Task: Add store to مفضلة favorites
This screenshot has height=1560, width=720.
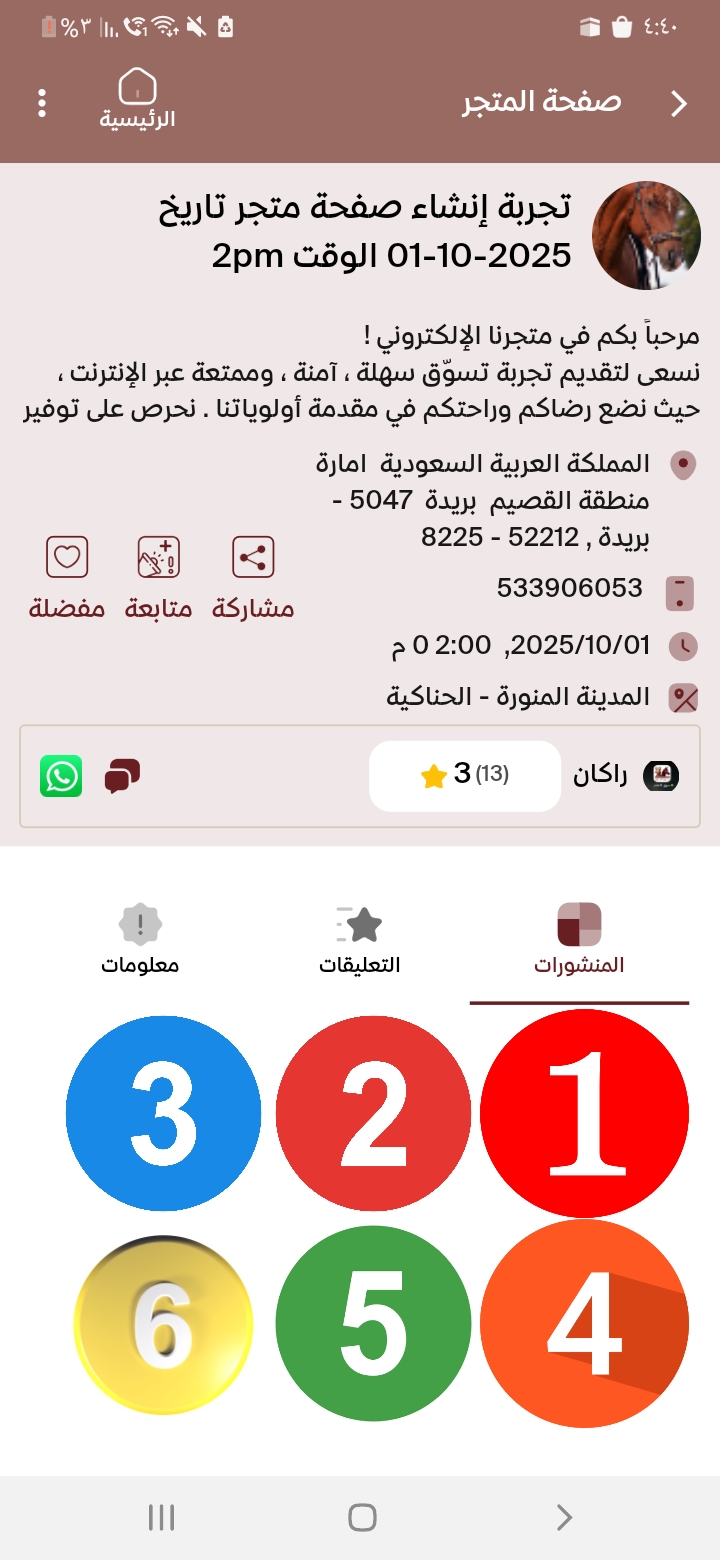Action: point(67,575)
